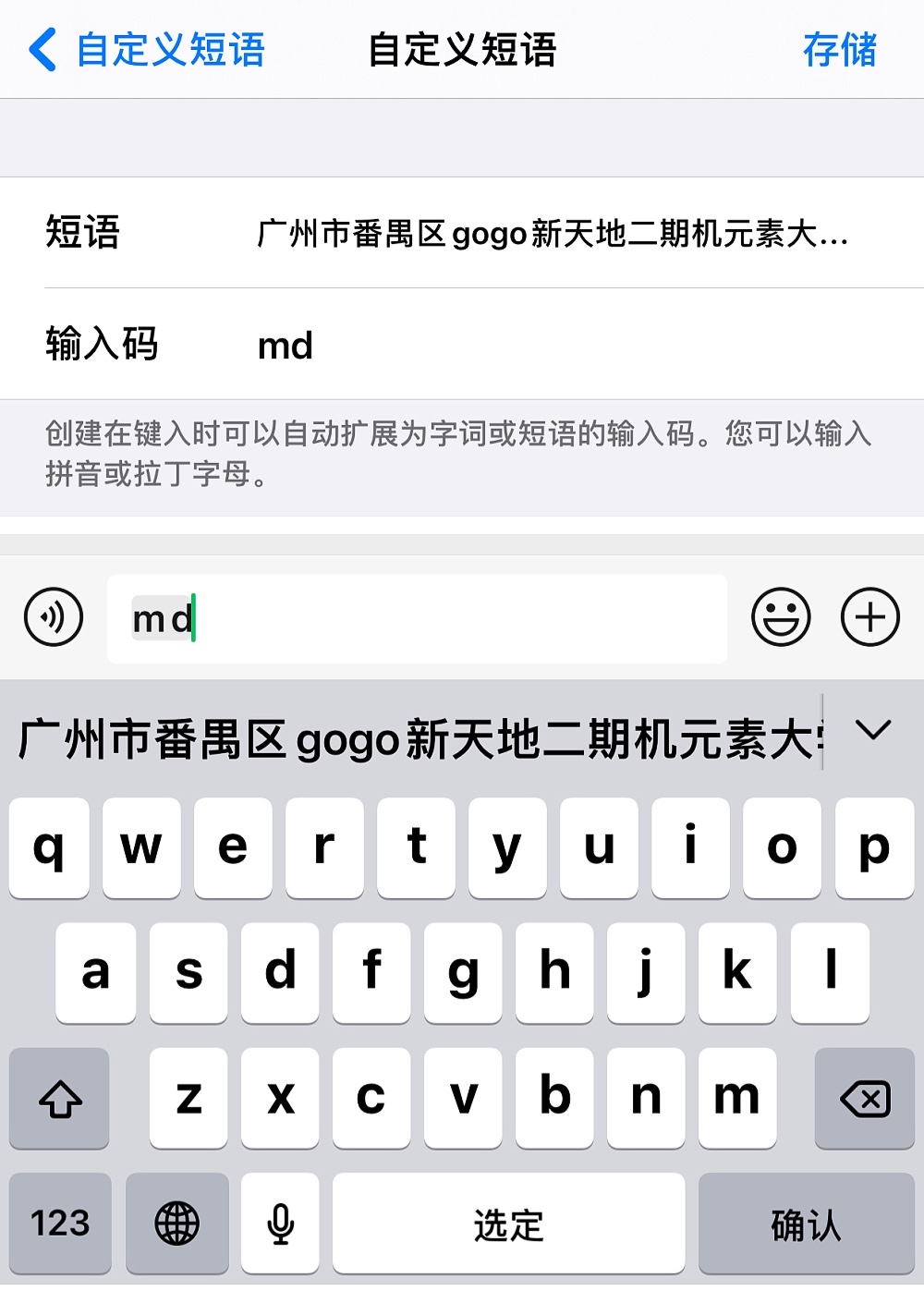Open the emoji picker icon
The height and width of the screenshot is (1303, 924).
[780, 617]
